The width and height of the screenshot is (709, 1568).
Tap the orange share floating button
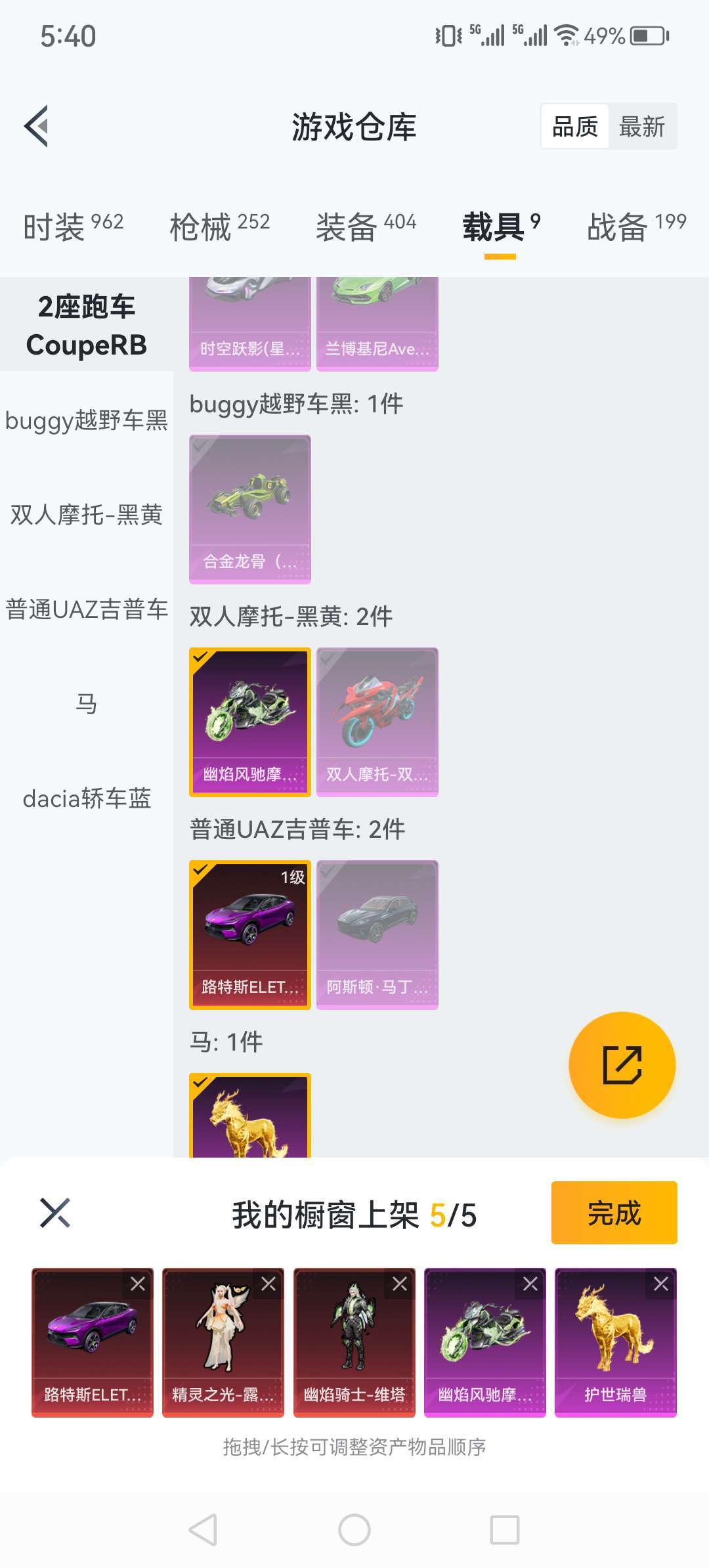click(x=622, y=1064)
